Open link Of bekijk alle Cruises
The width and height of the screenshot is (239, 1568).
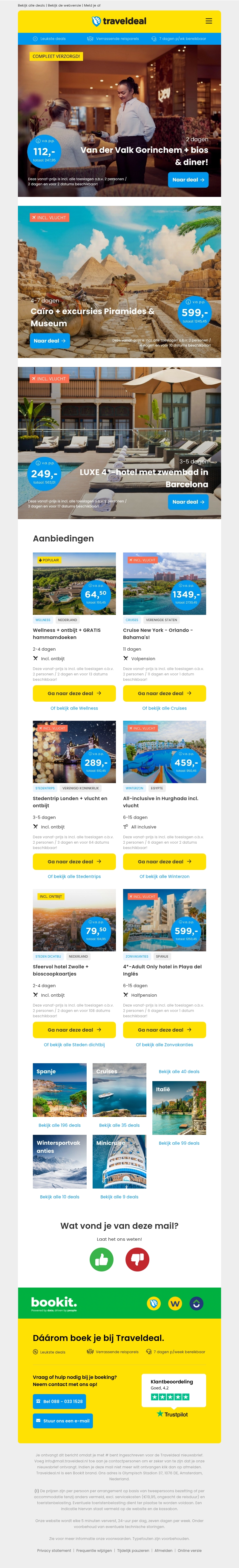[x=165, y=709]
